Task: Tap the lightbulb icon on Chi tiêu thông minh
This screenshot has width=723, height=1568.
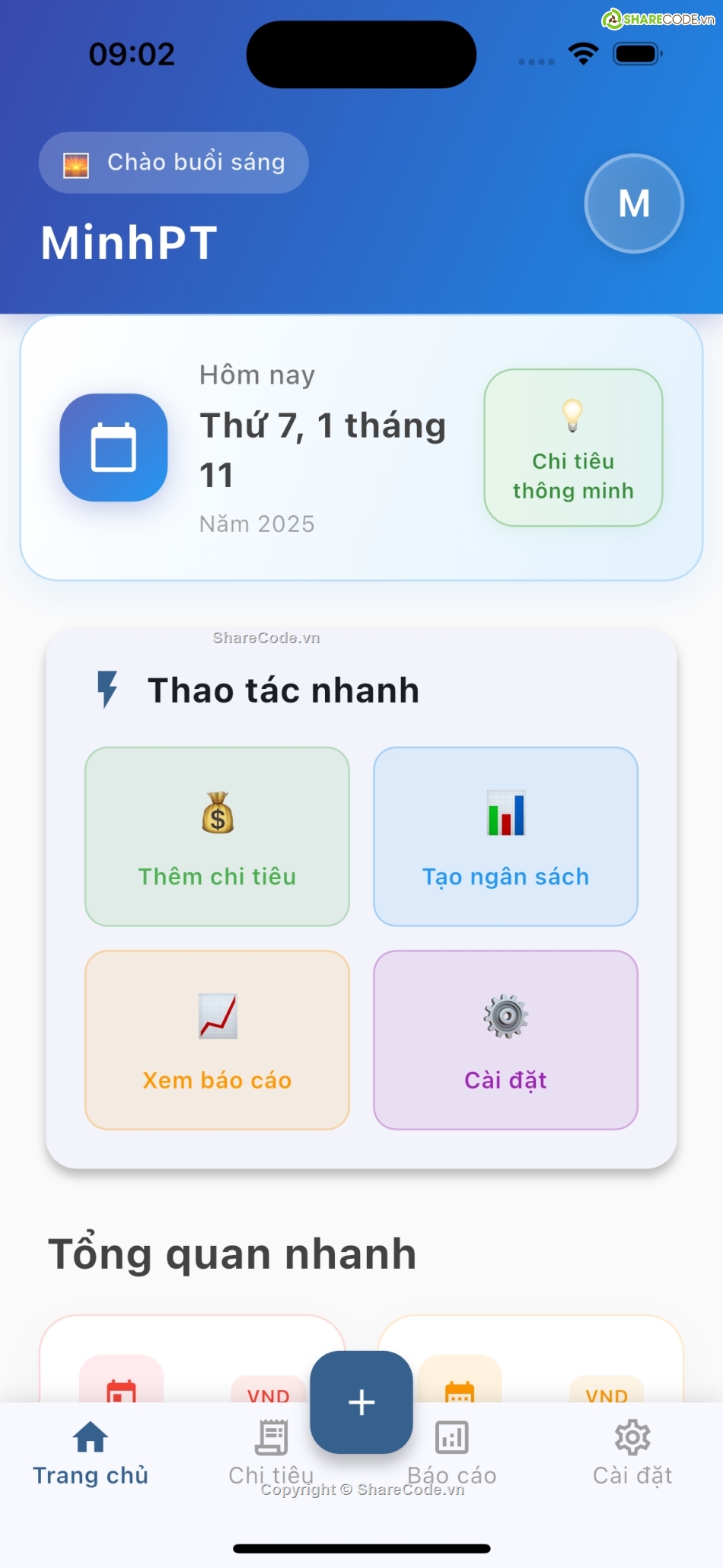Action: coord(573,415)
